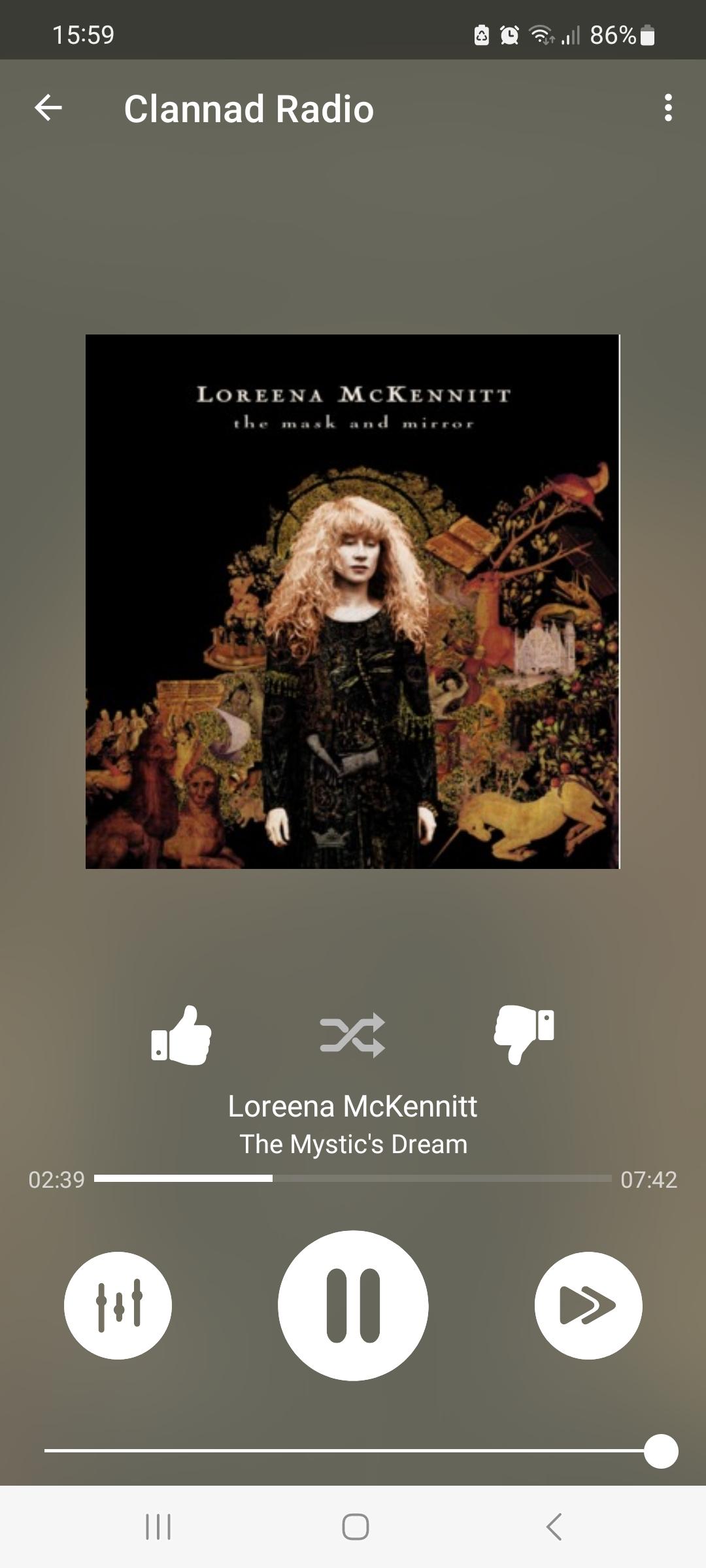Toggle the shuffle icon
This screenshot has width=706, height=1568.
point(352,1035)
